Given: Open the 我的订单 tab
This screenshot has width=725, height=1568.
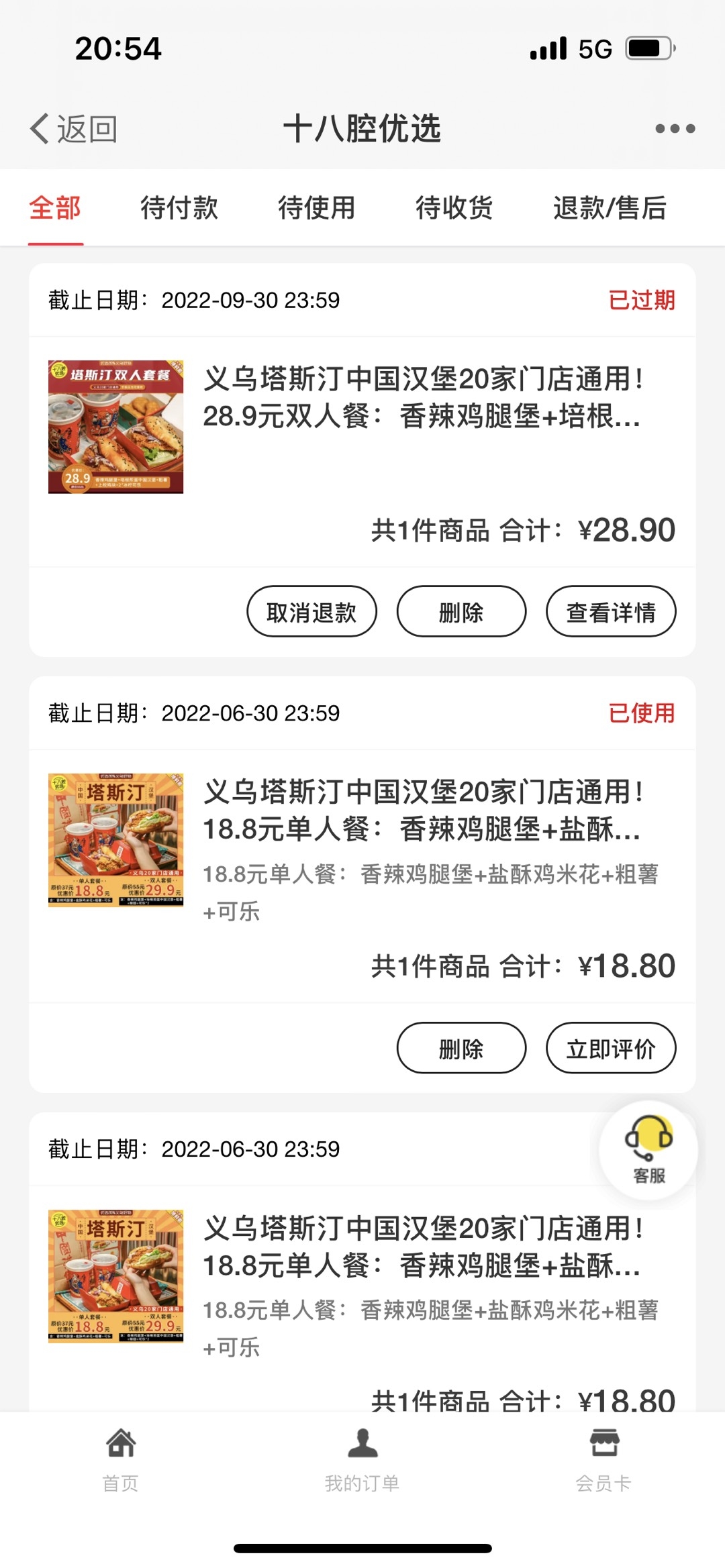Looking at the screenshot, I should [x=362, y=1459].
